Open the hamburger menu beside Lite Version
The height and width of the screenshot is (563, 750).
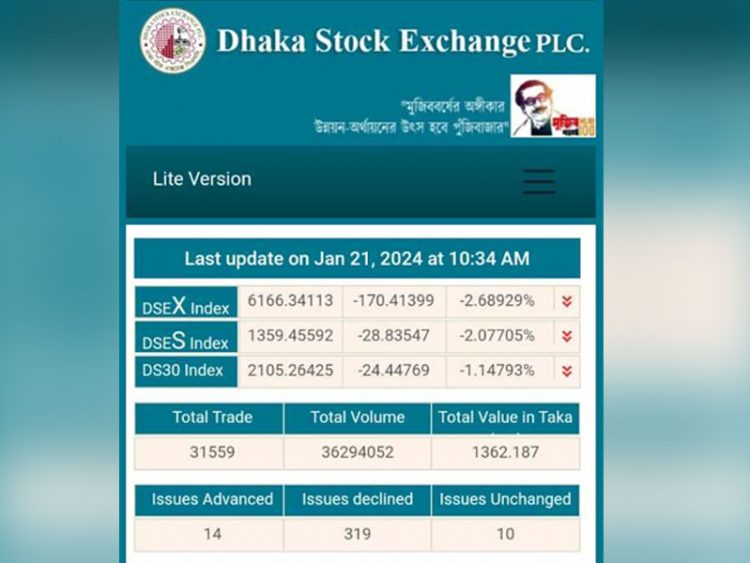539,181
